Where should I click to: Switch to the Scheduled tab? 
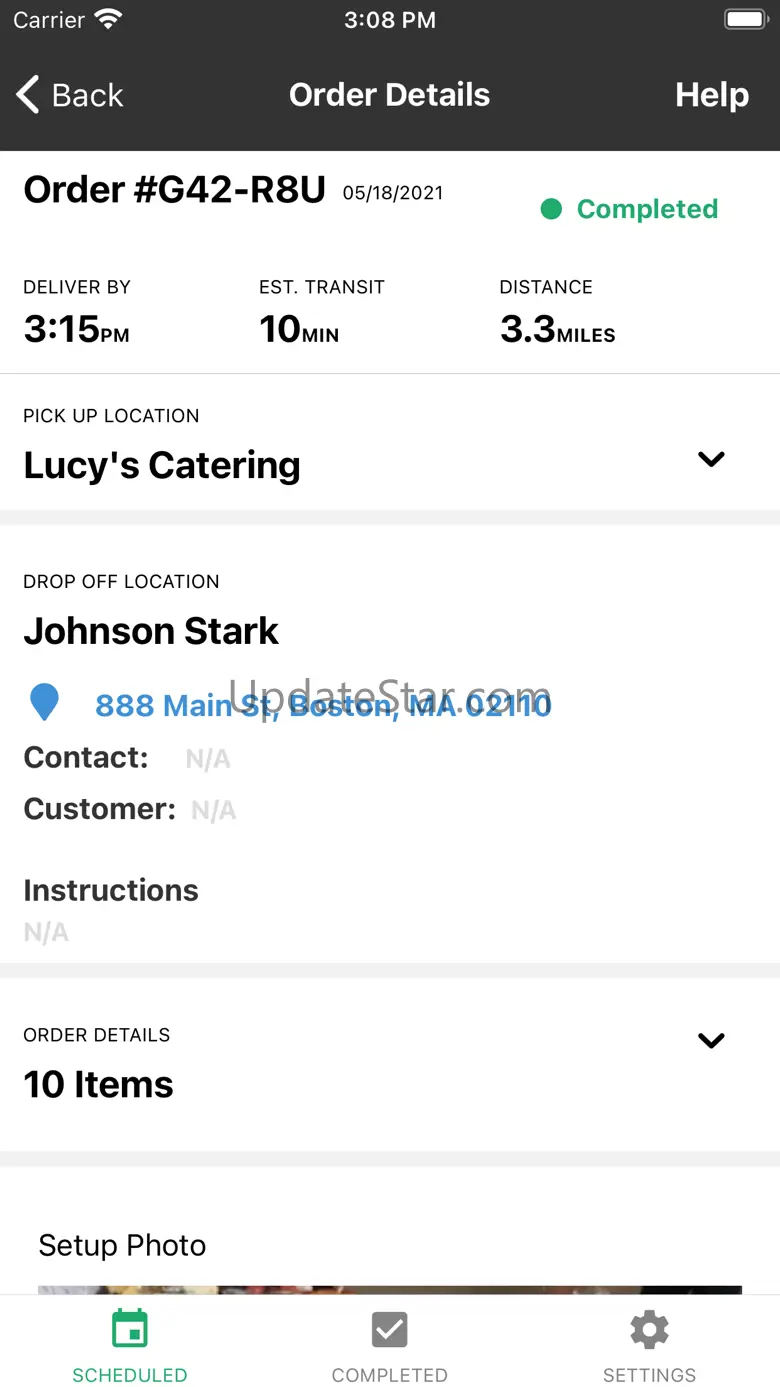coord(130,1345)
